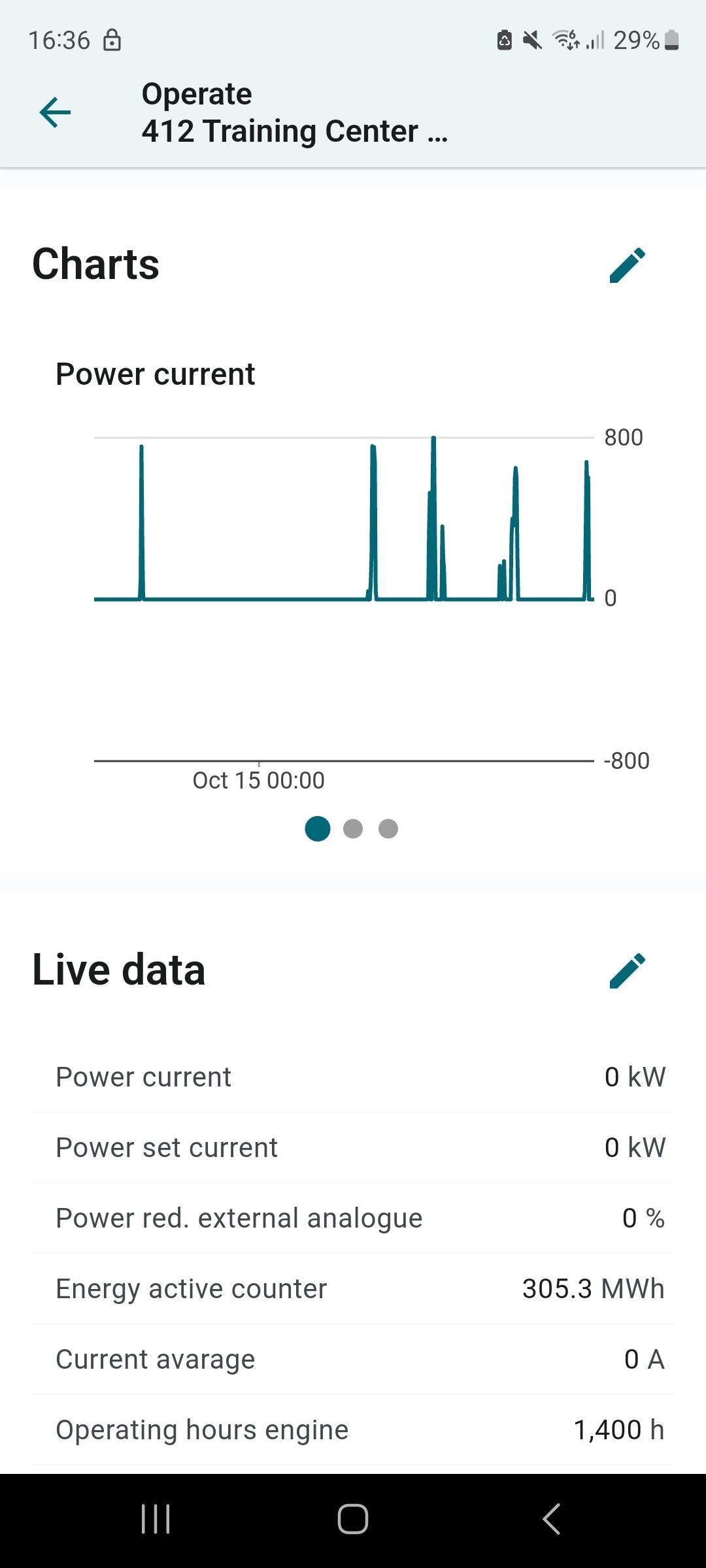Select the third chart page dot

[388, 828]
